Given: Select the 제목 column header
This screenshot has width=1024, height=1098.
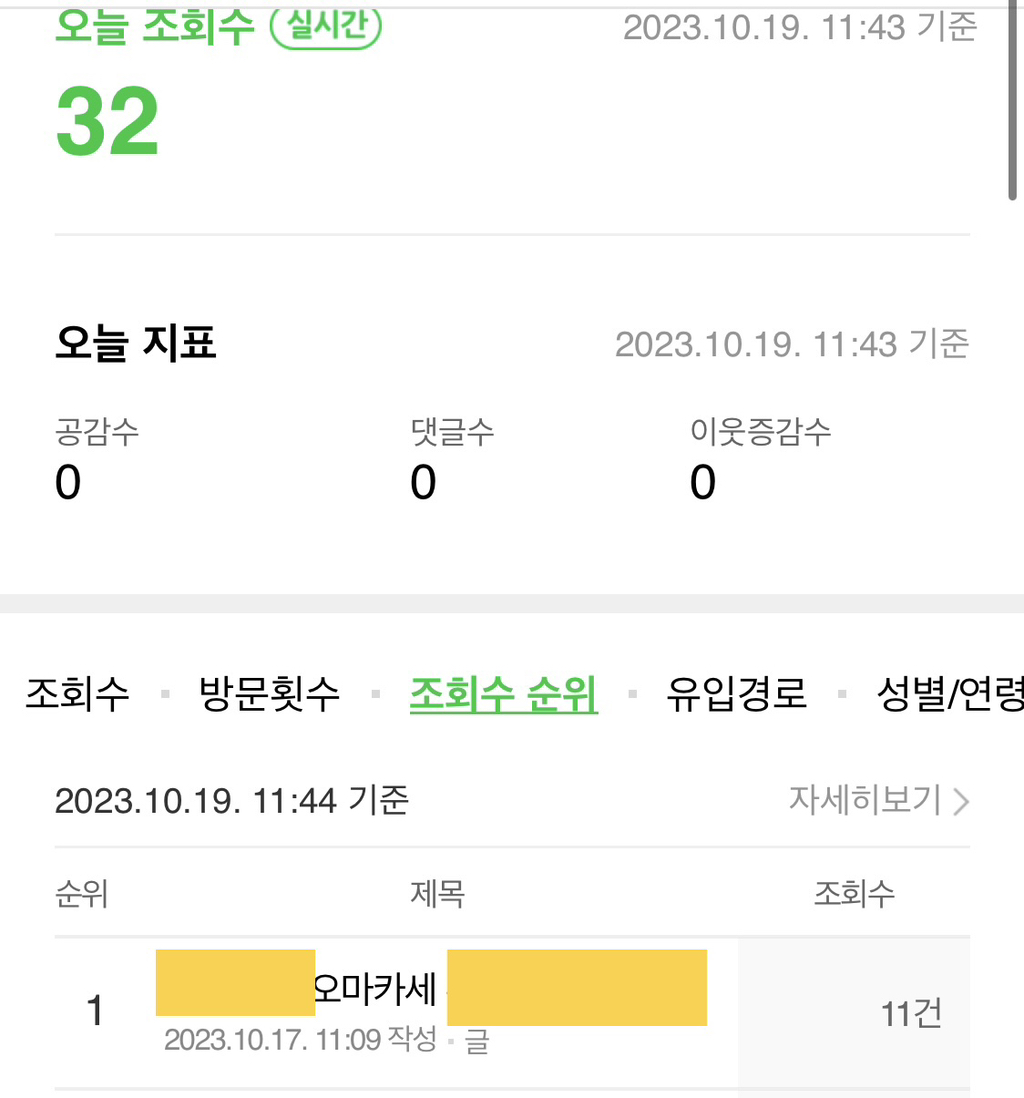Looking at the screenshot, I should click(x=435, y=895).
